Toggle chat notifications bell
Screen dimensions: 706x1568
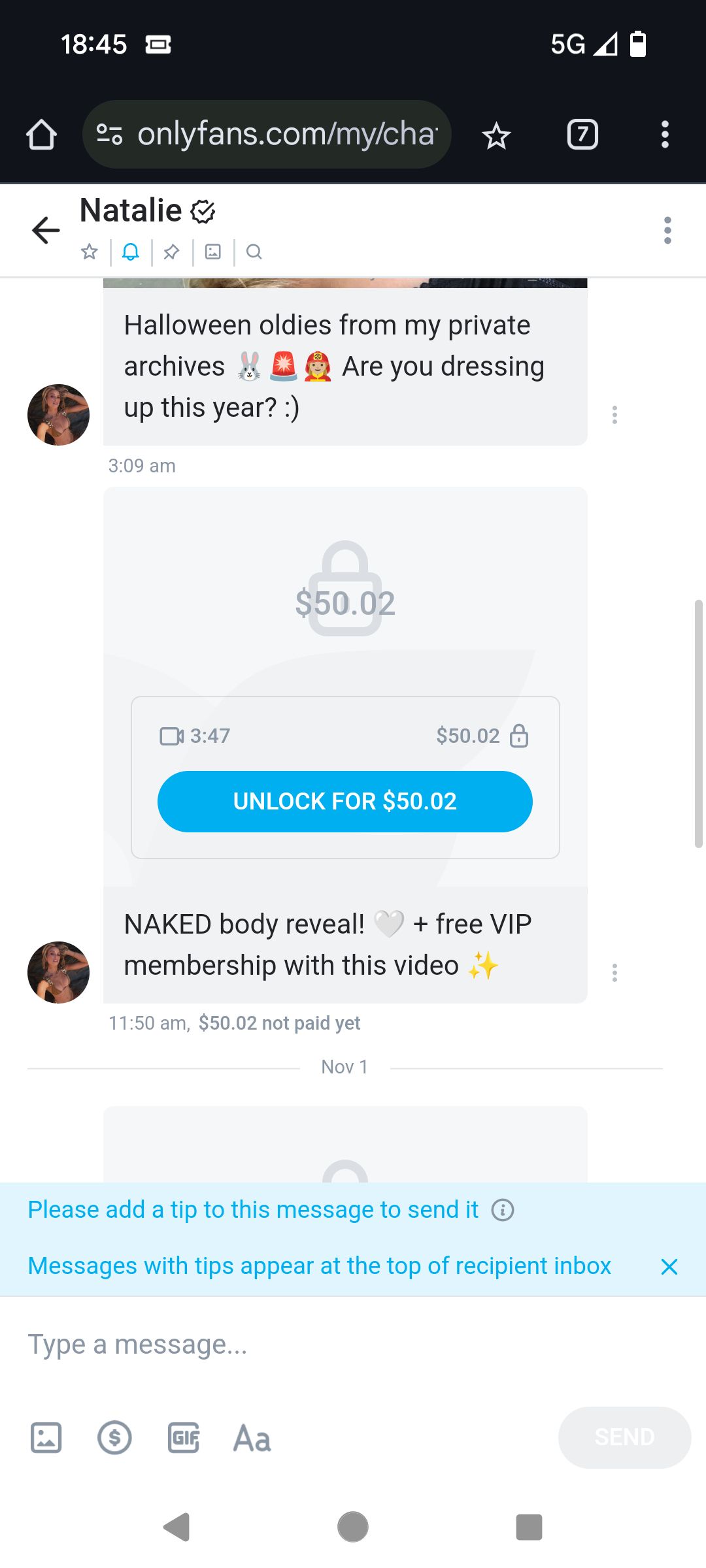coord(131,252)
